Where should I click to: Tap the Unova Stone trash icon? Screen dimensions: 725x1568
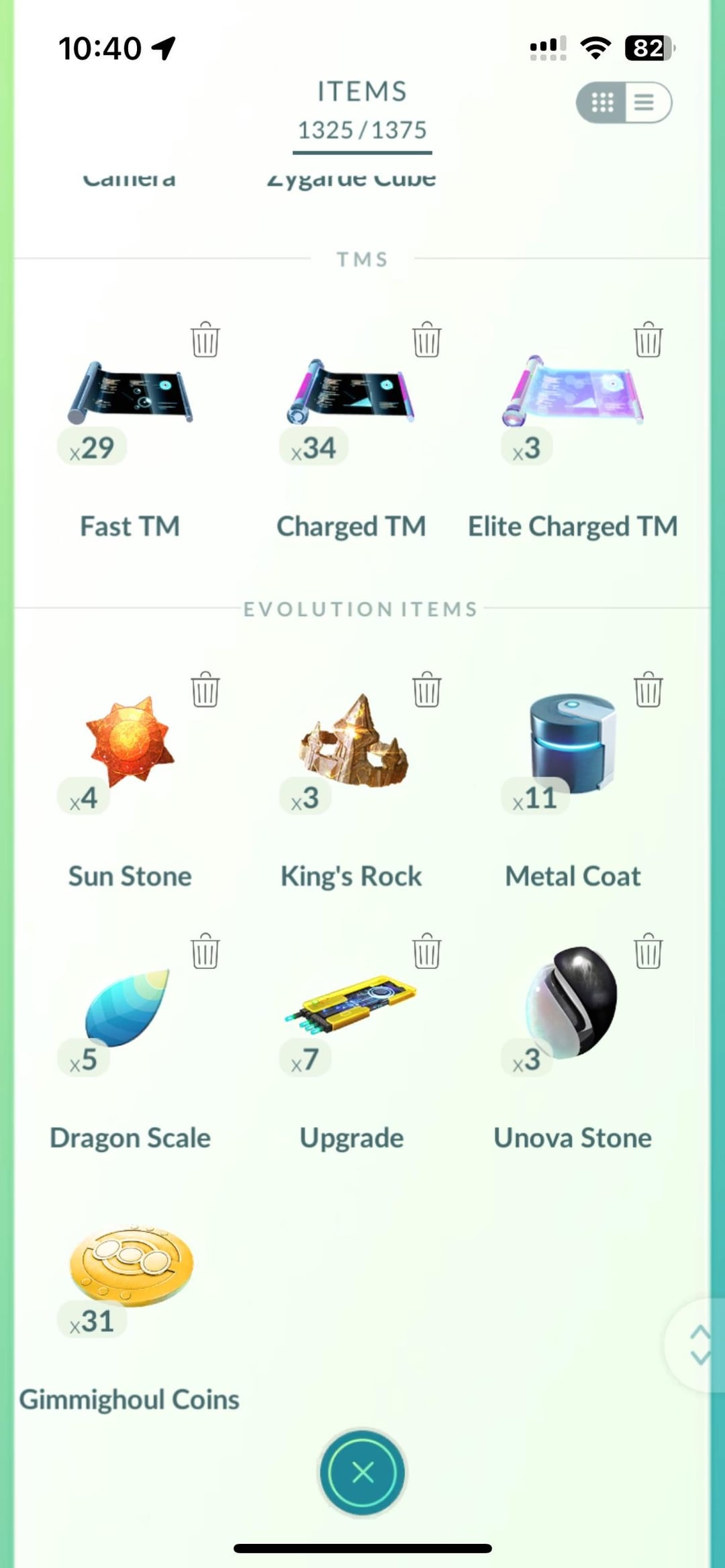click(x=648, y=951)
